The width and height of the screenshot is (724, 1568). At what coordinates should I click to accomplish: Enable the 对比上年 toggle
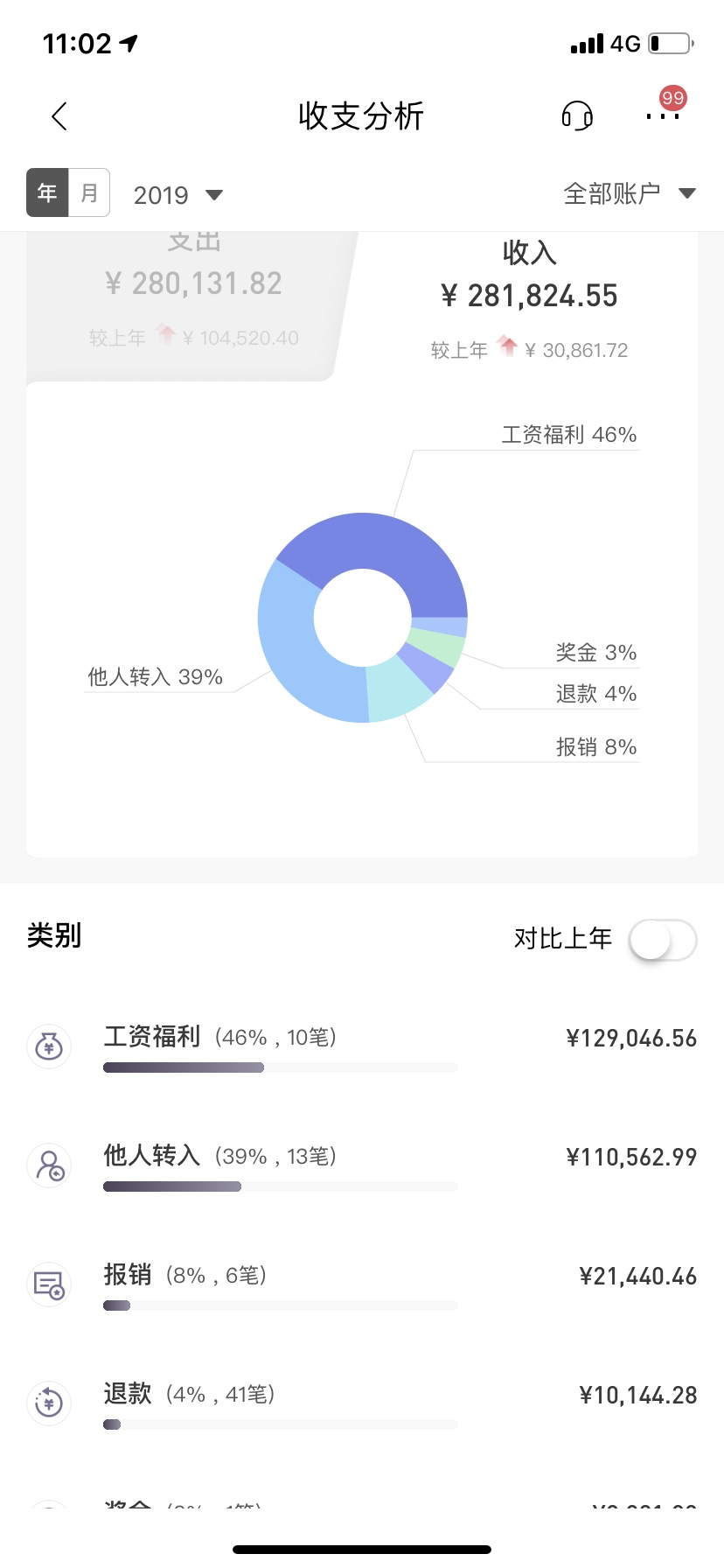pyautogui.click(x=663, y=940)
